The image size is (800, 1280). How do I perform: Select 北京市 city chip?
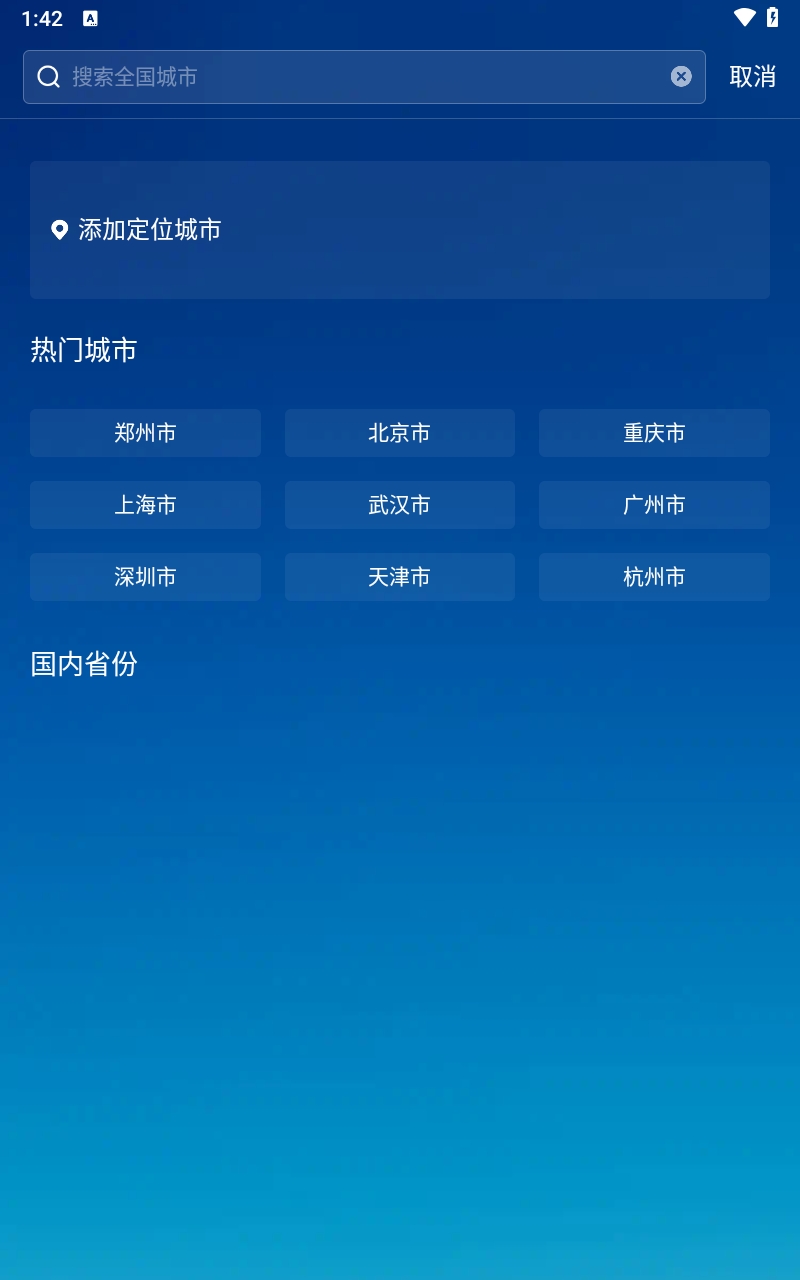point(399,433)
